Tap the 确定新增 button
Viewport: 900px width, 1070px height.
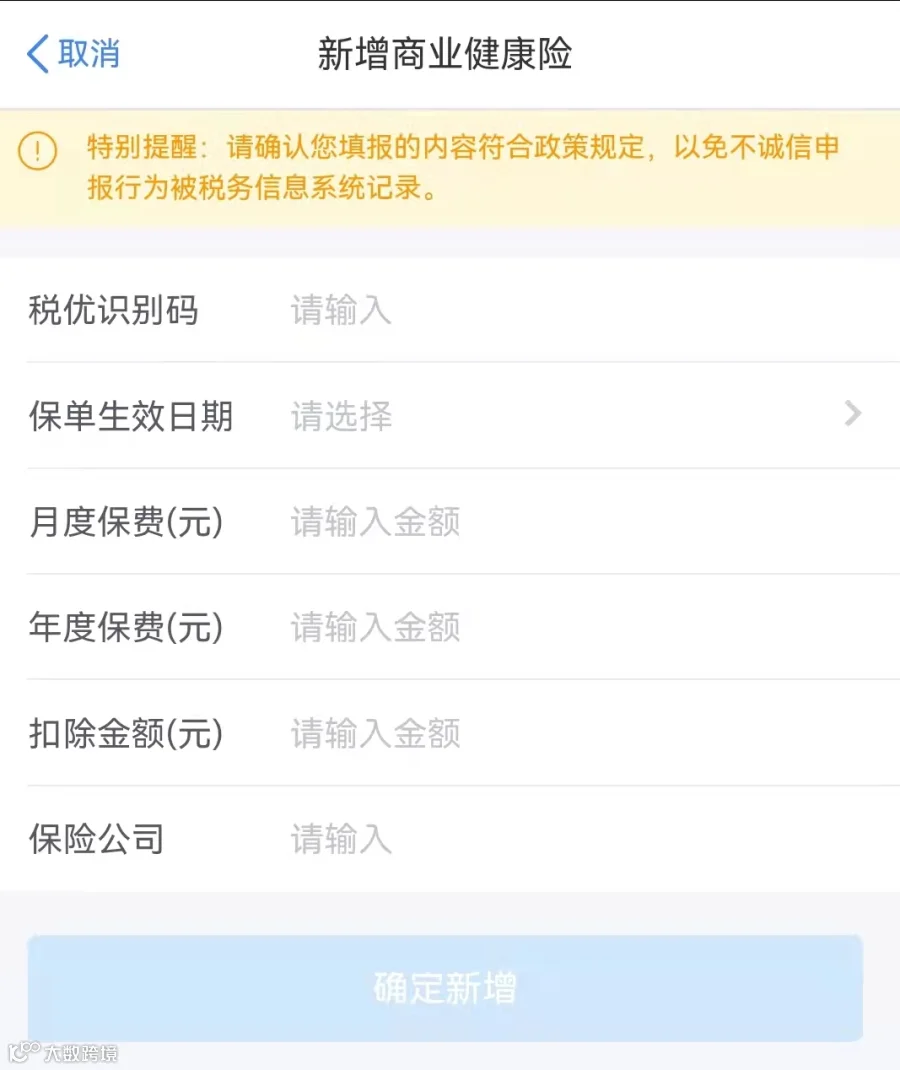[x=445, y=987]
